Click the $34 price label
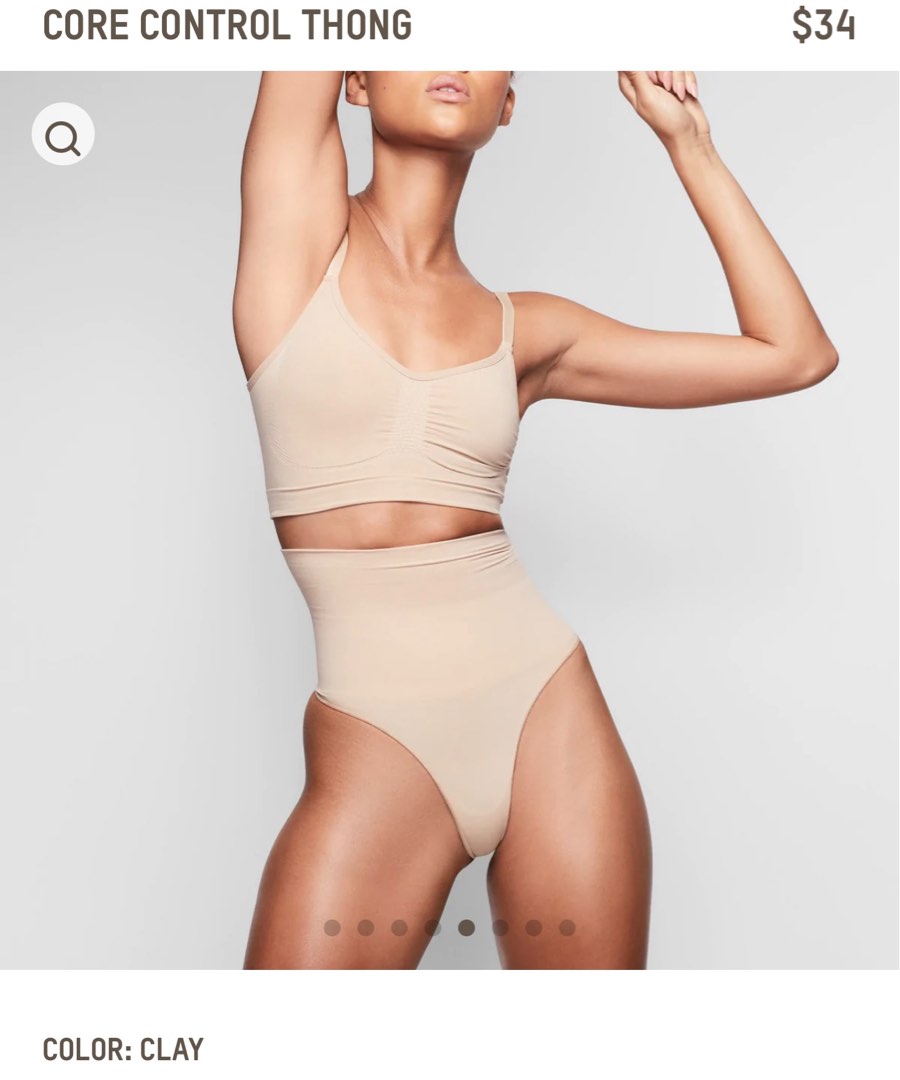Image resolution: width=900 pixels, height=1080 pixels. 821,27
